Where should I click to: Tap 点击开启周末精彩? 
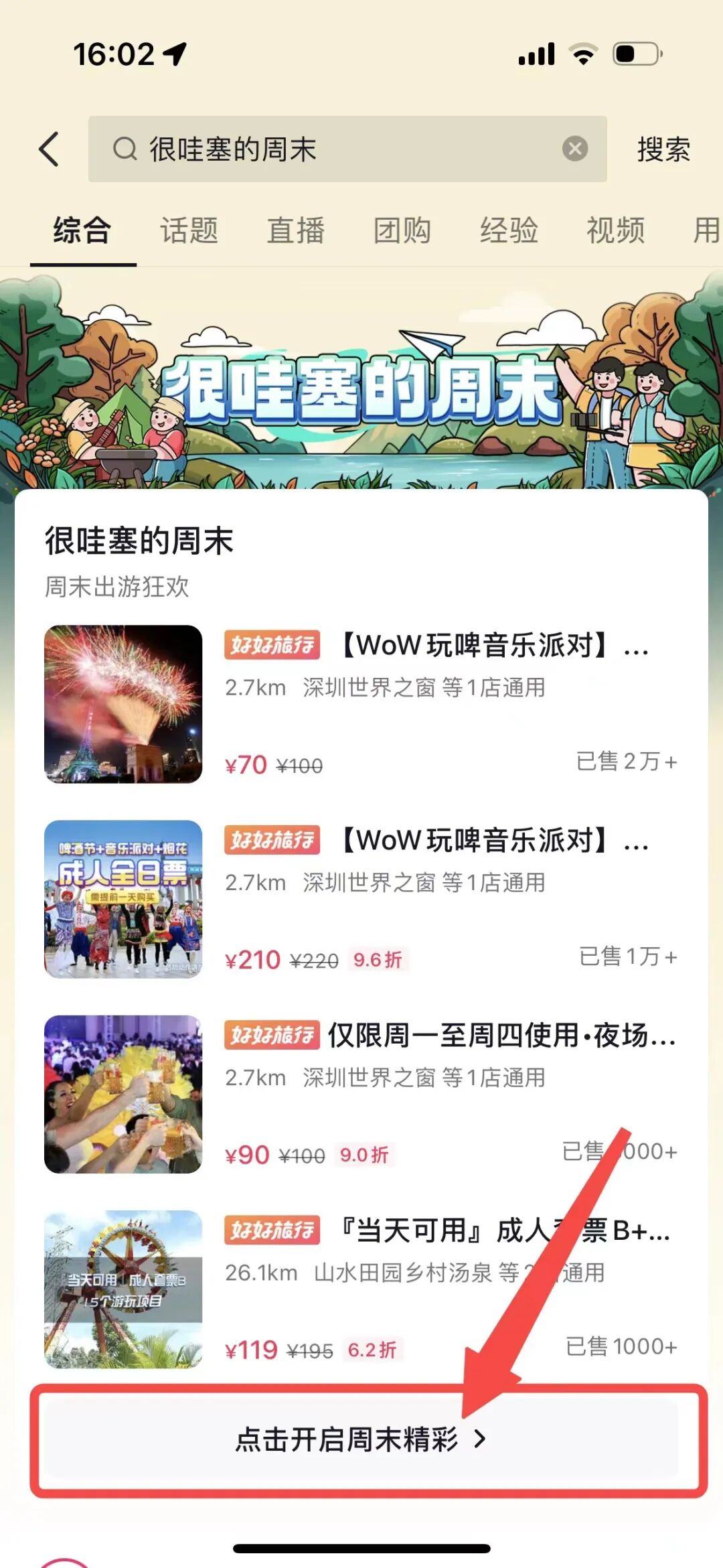click(x=361, y=1439)
